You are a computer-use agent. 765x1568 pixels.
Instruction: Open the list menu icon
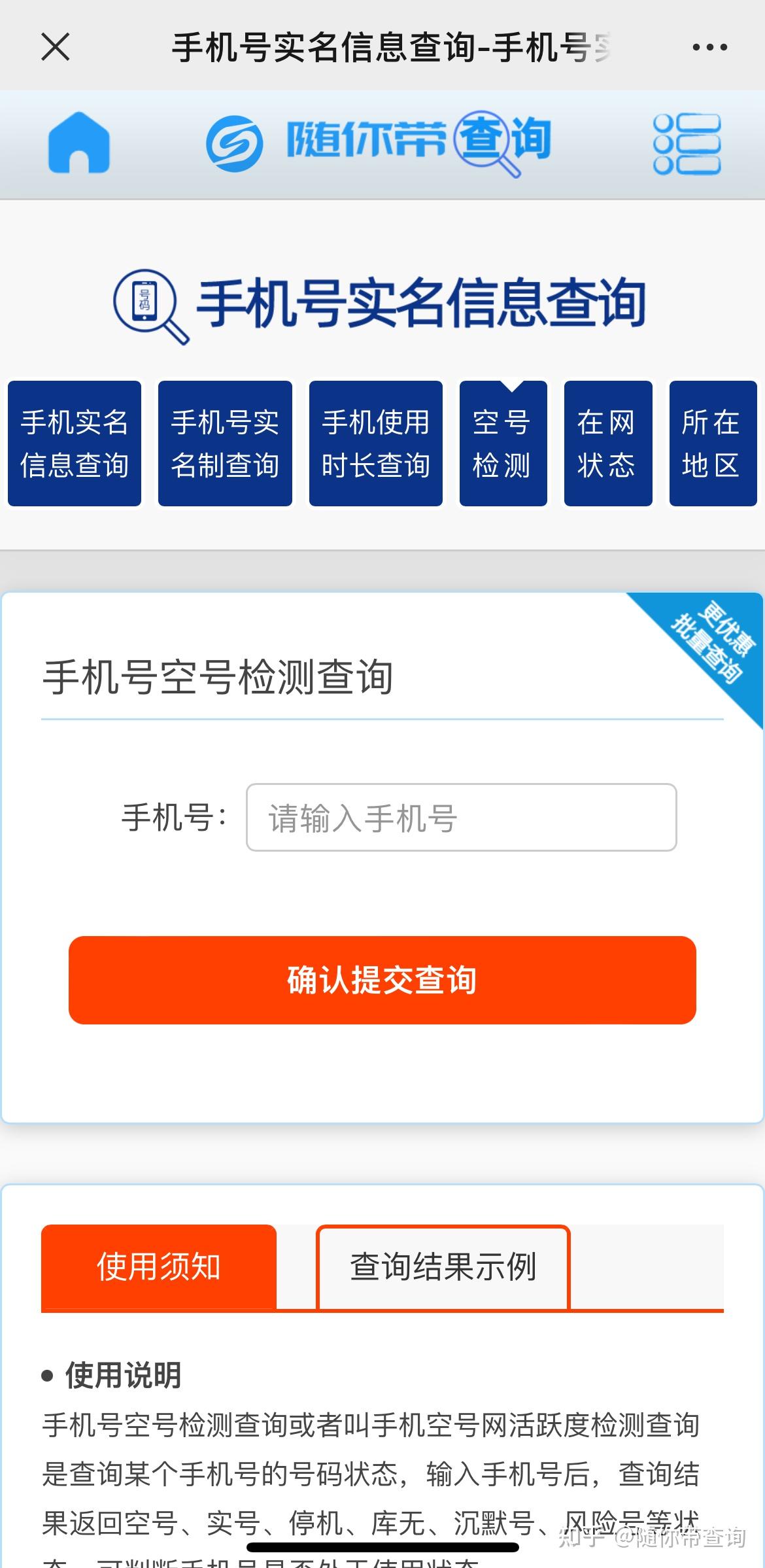click(x=687, y=144)
